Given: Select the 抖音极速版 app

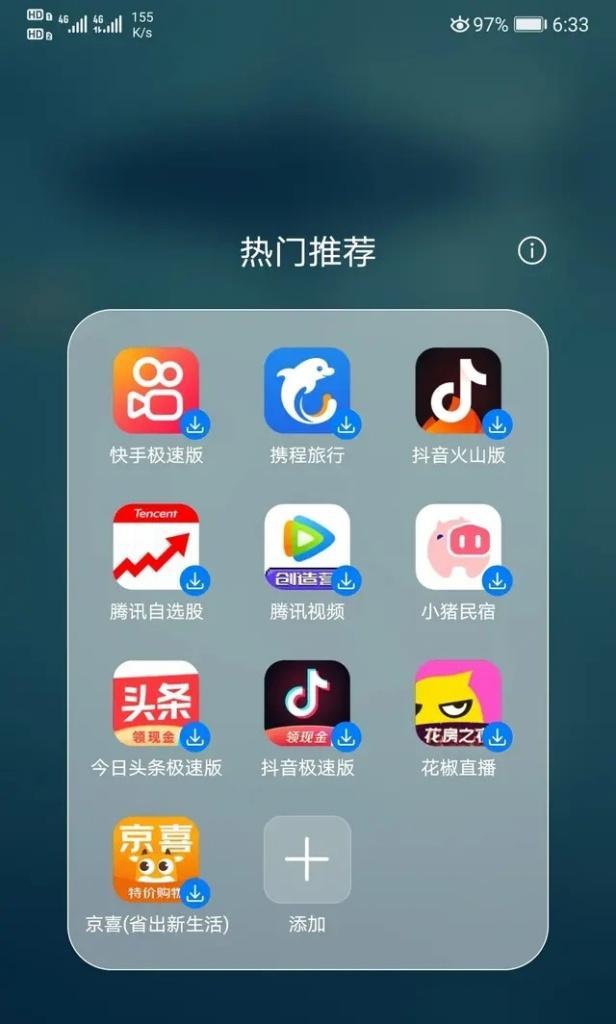Looking at the screenshot, I should [306, 702].
